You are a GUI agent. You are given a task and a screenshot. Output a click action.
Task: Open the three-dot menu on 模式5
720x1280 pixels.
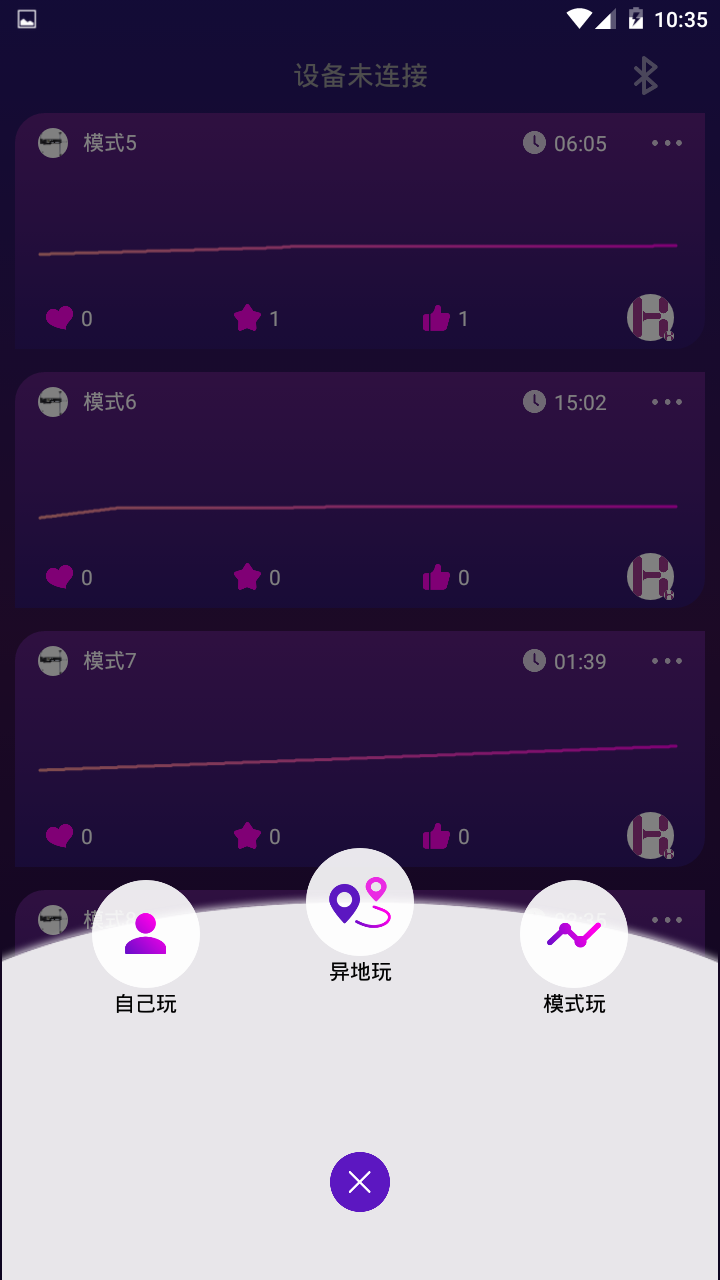click(666, 143)
